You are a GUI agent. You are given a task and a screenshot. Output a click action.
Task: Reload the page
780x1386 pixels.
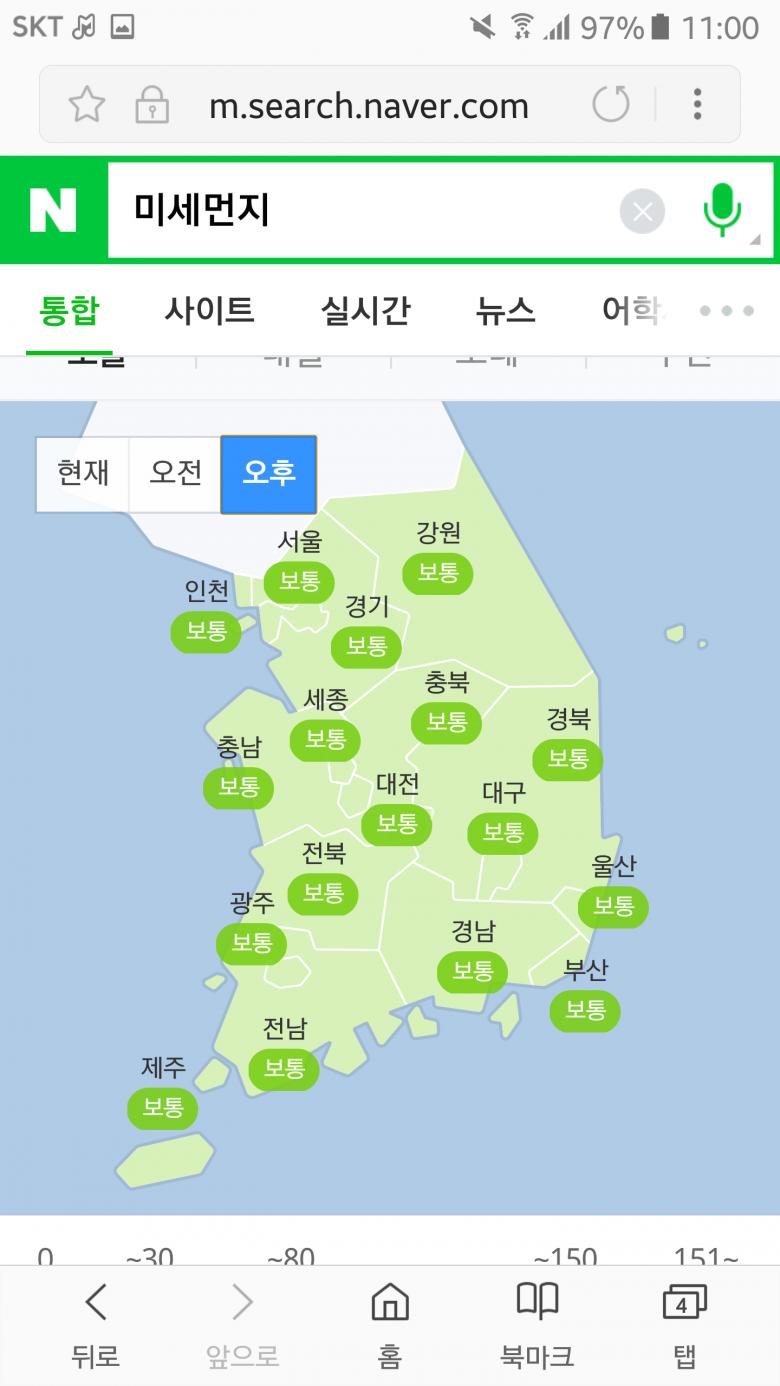611,104
